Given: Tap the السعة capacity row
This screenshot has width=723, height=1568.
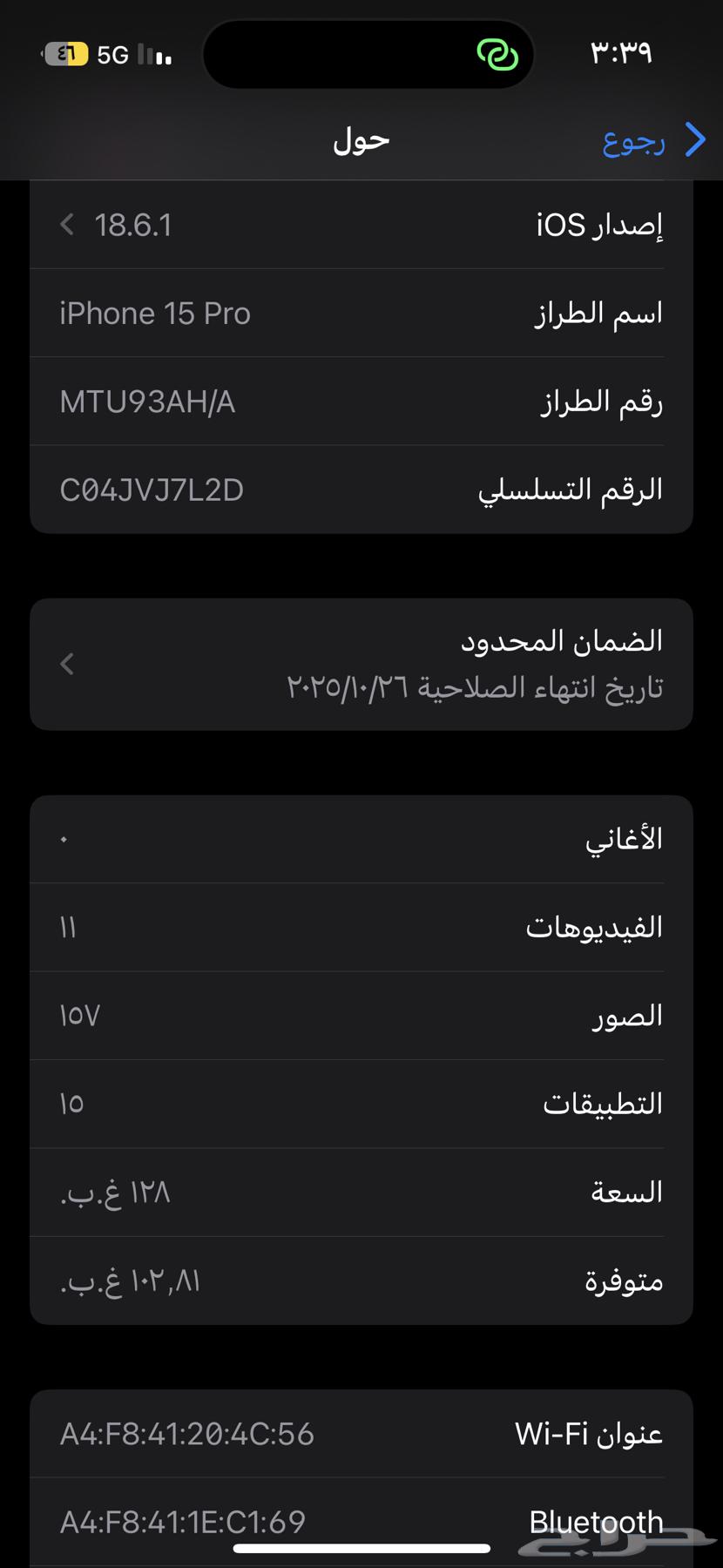Looking at the screenshot, I should point(361,1192).
